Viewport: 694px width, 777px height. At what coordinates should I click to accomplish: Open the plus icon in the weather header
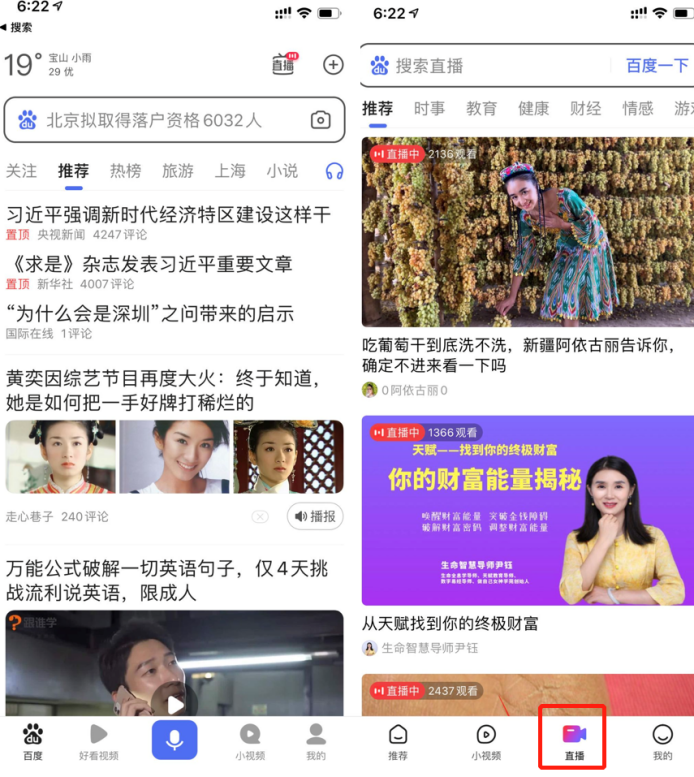coord(332,65)
